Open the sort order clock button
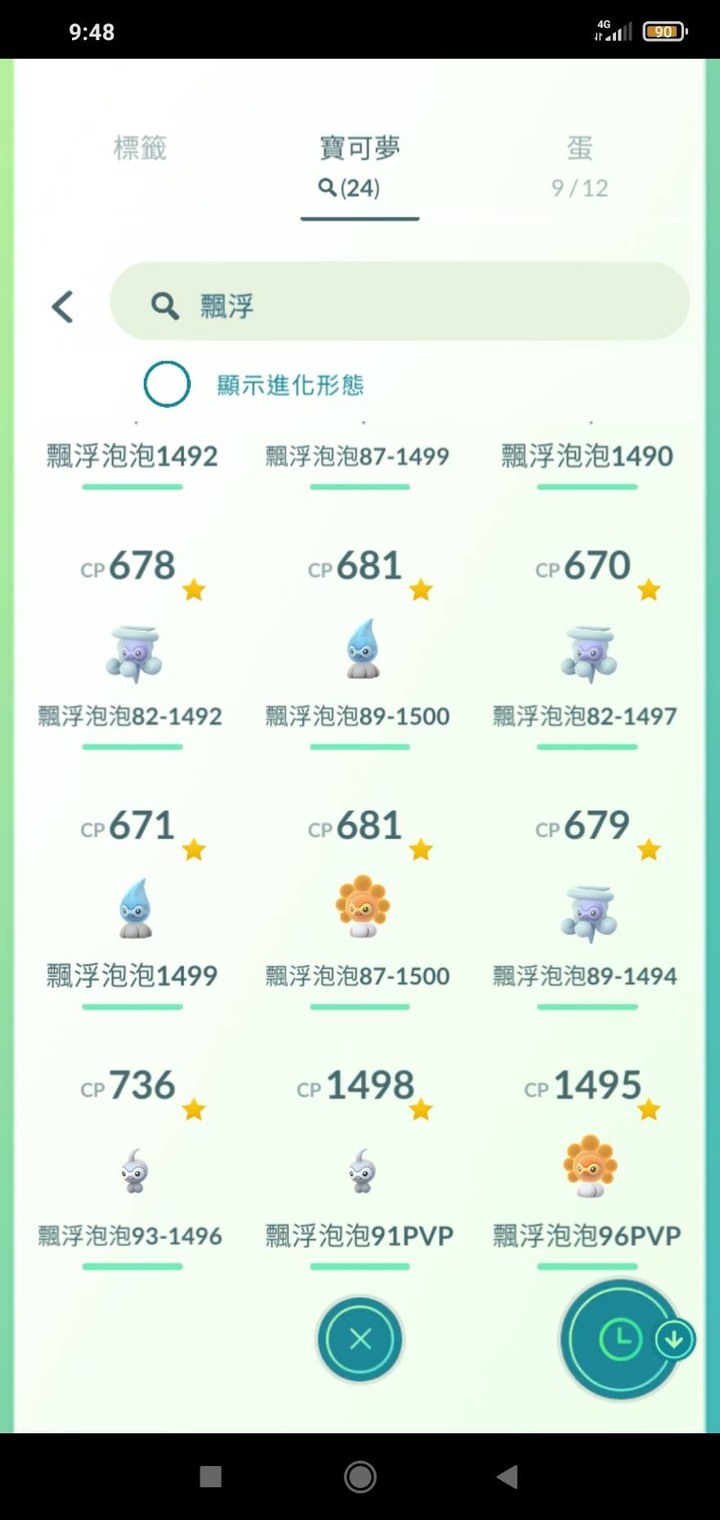The image size is (720, 1520). click(x=620, y=1339)
